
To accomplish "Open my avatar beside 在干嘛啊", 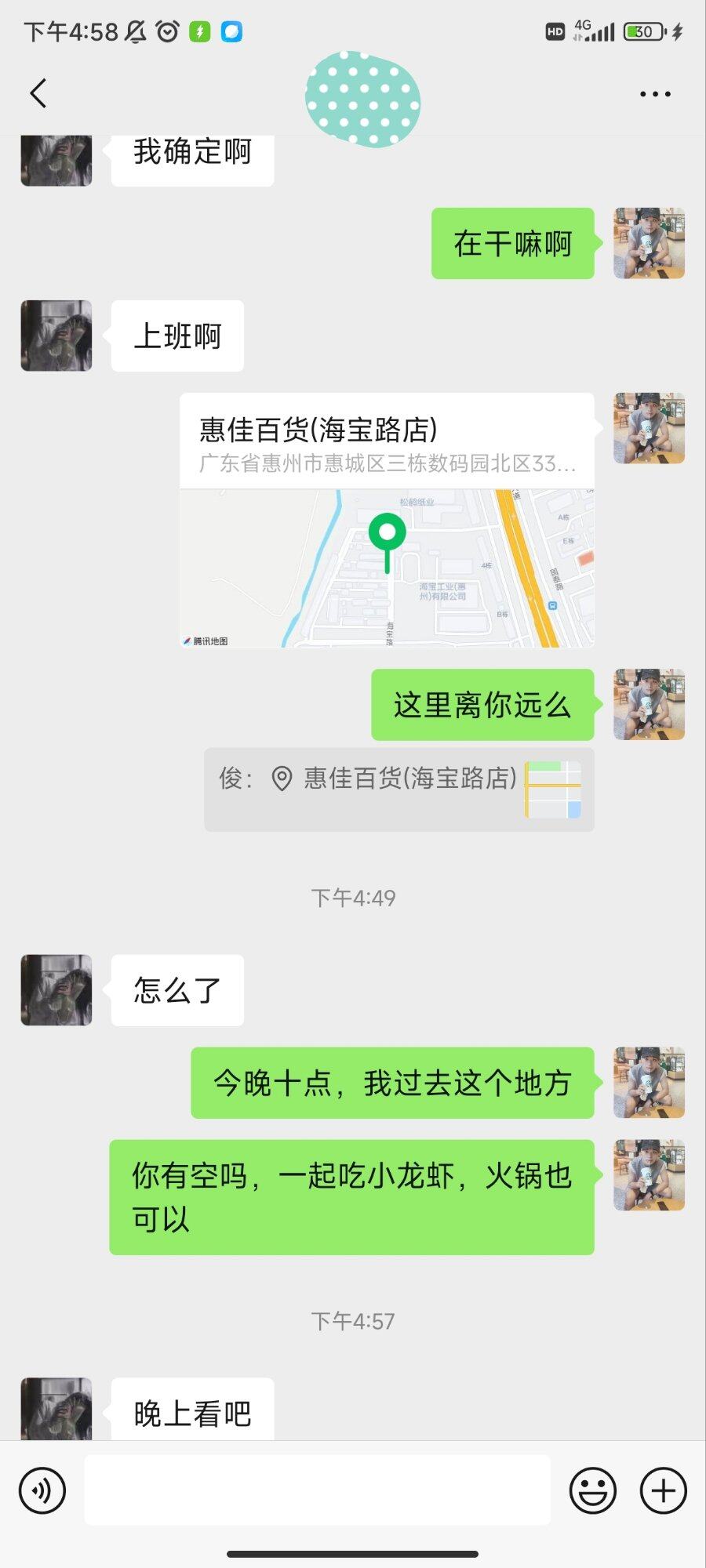I will (x=649, y=243).
